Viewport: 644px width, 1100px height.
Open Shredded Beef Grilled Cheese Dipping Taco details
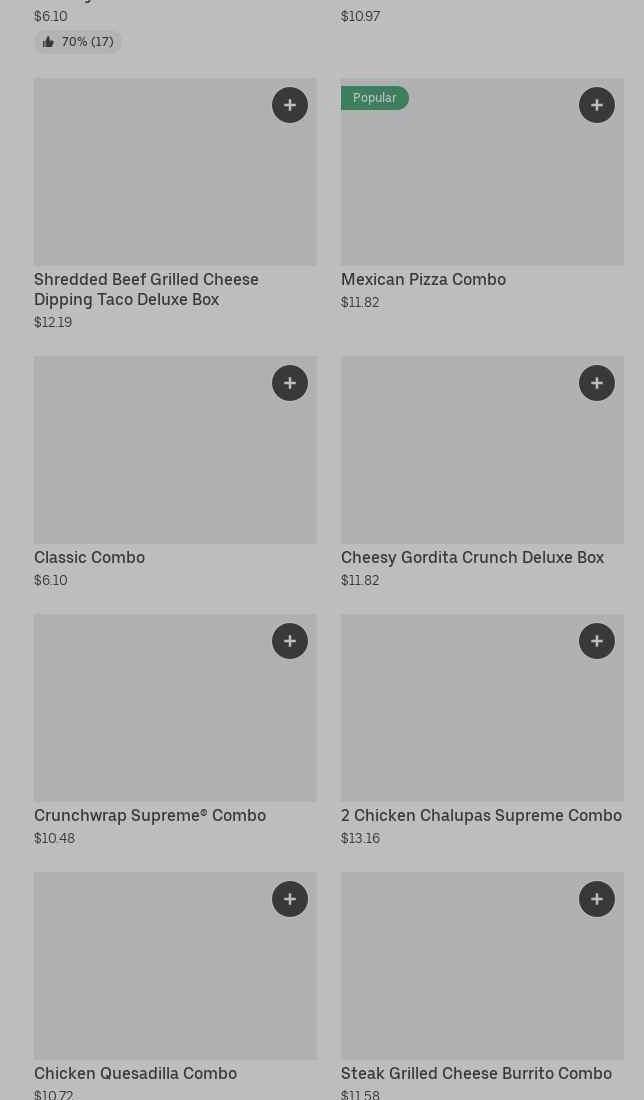point(146,289)
